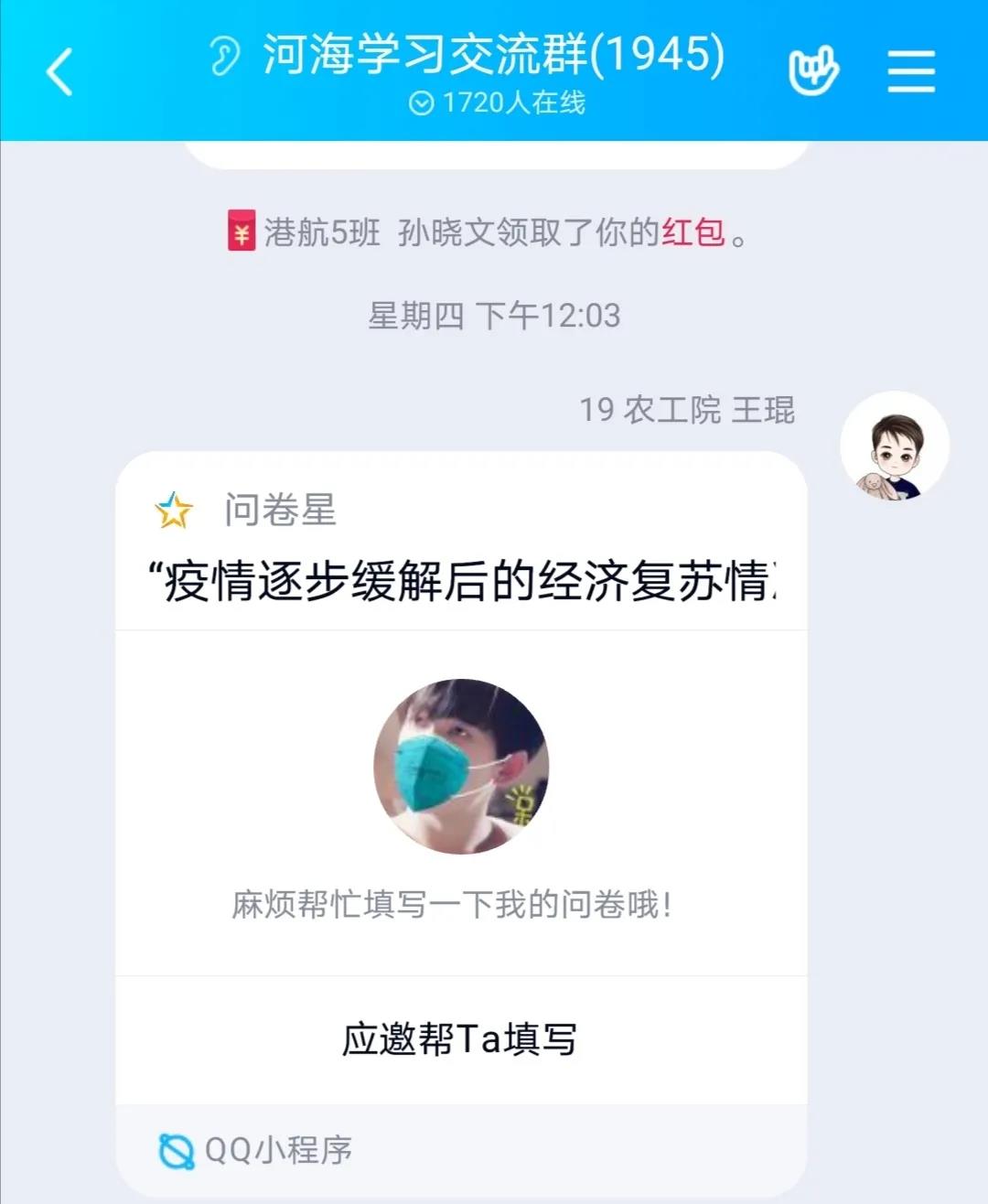
Task: Tap the 红包 link in the notice
Action: [x=693, y=232]
